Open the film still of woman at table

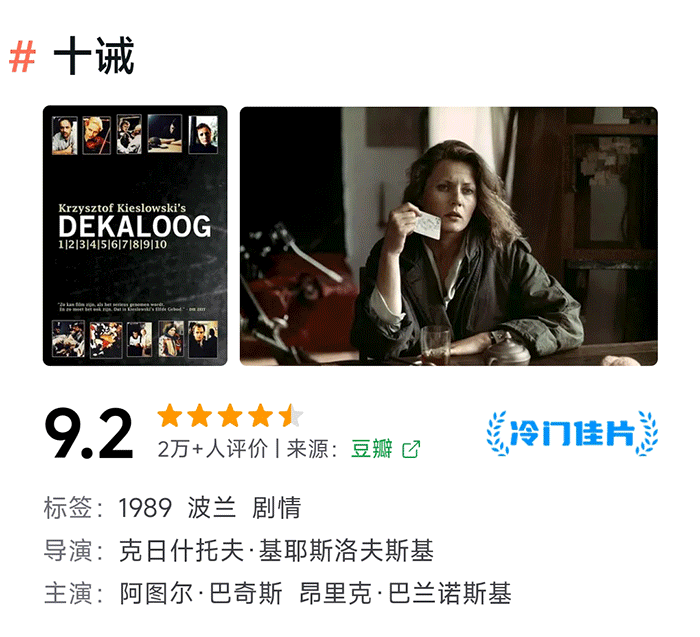(x=448, y=235)
